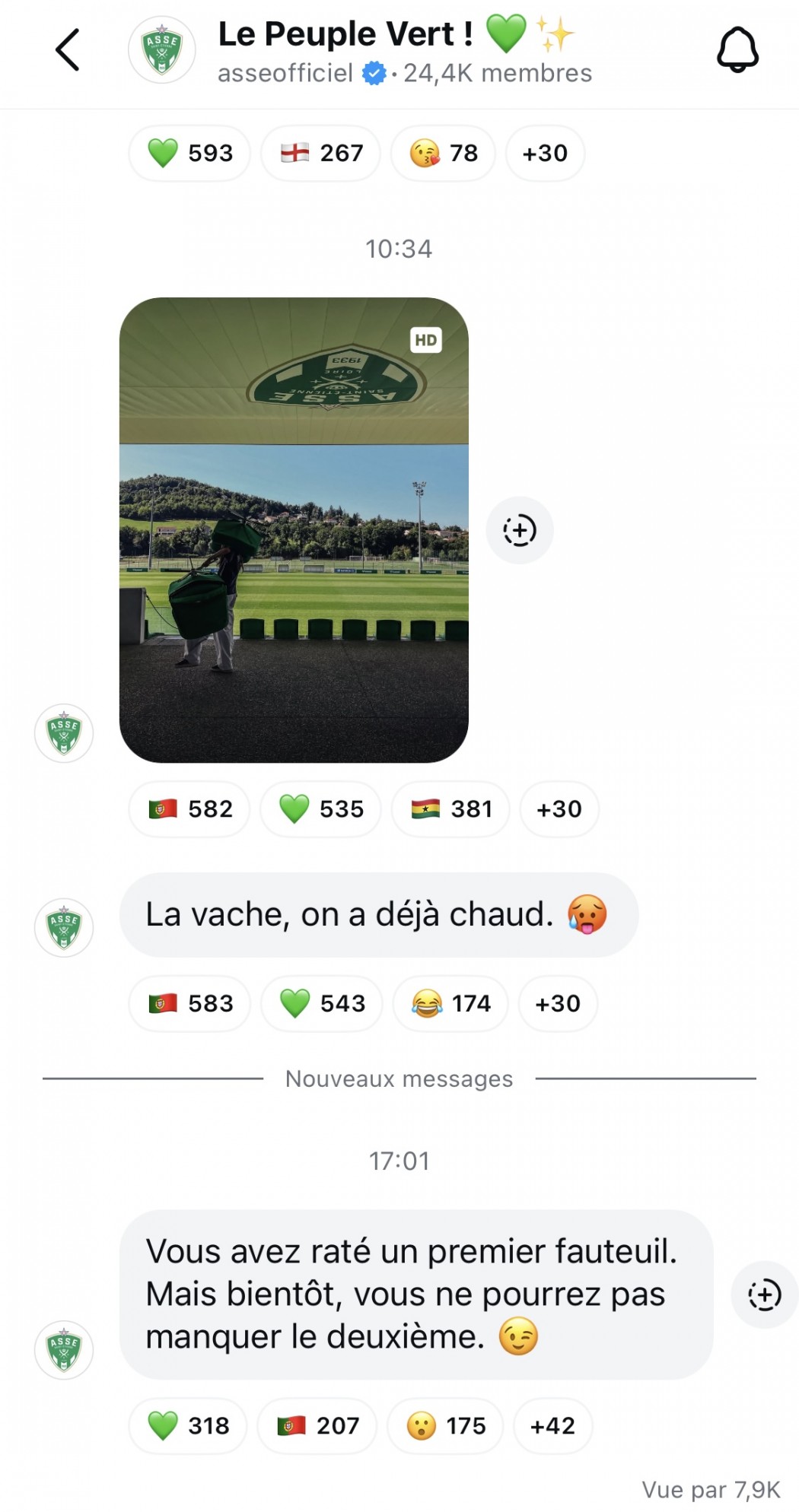Tap the Portugal flag 582 reaction

[x=189, y=808]
